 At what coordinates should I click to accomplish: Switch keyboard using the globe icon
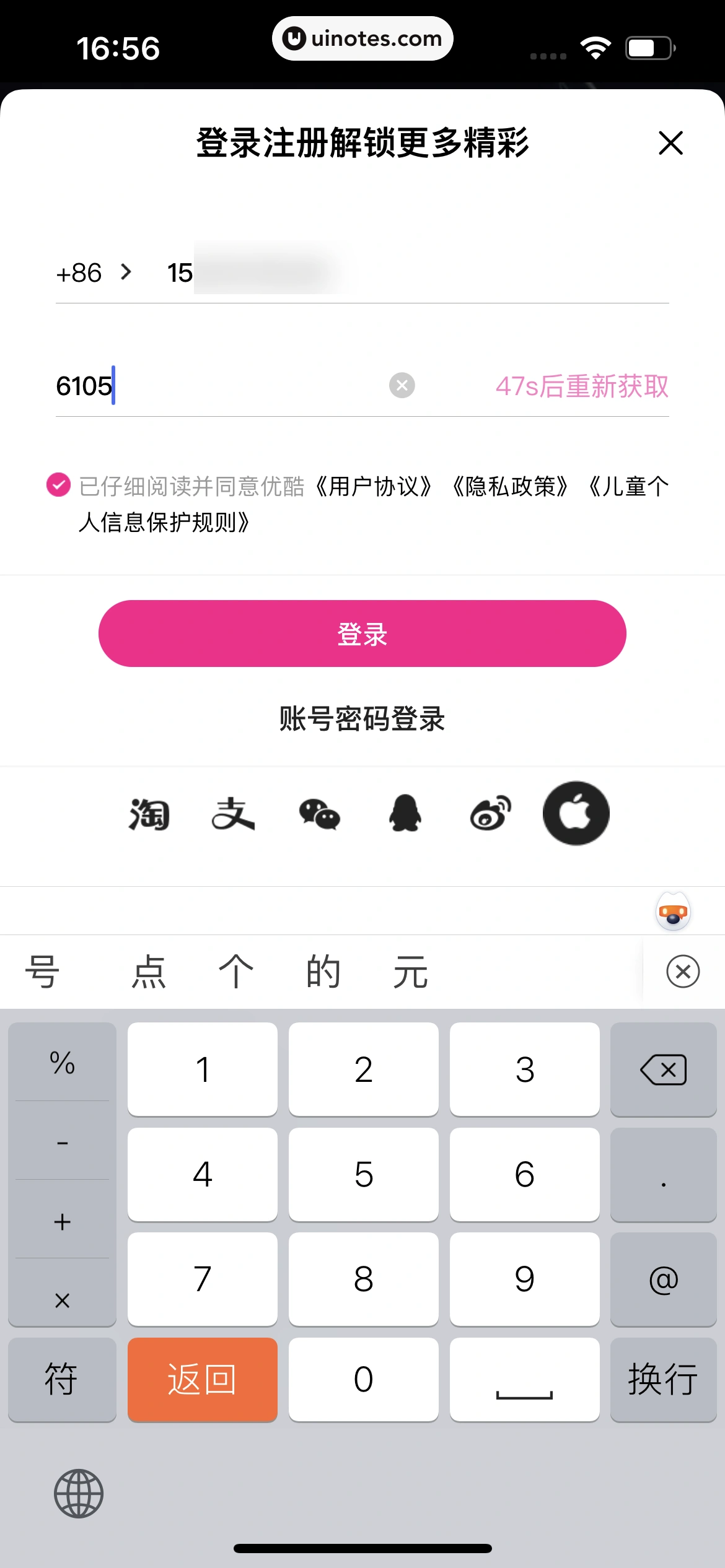[79, 1493]
